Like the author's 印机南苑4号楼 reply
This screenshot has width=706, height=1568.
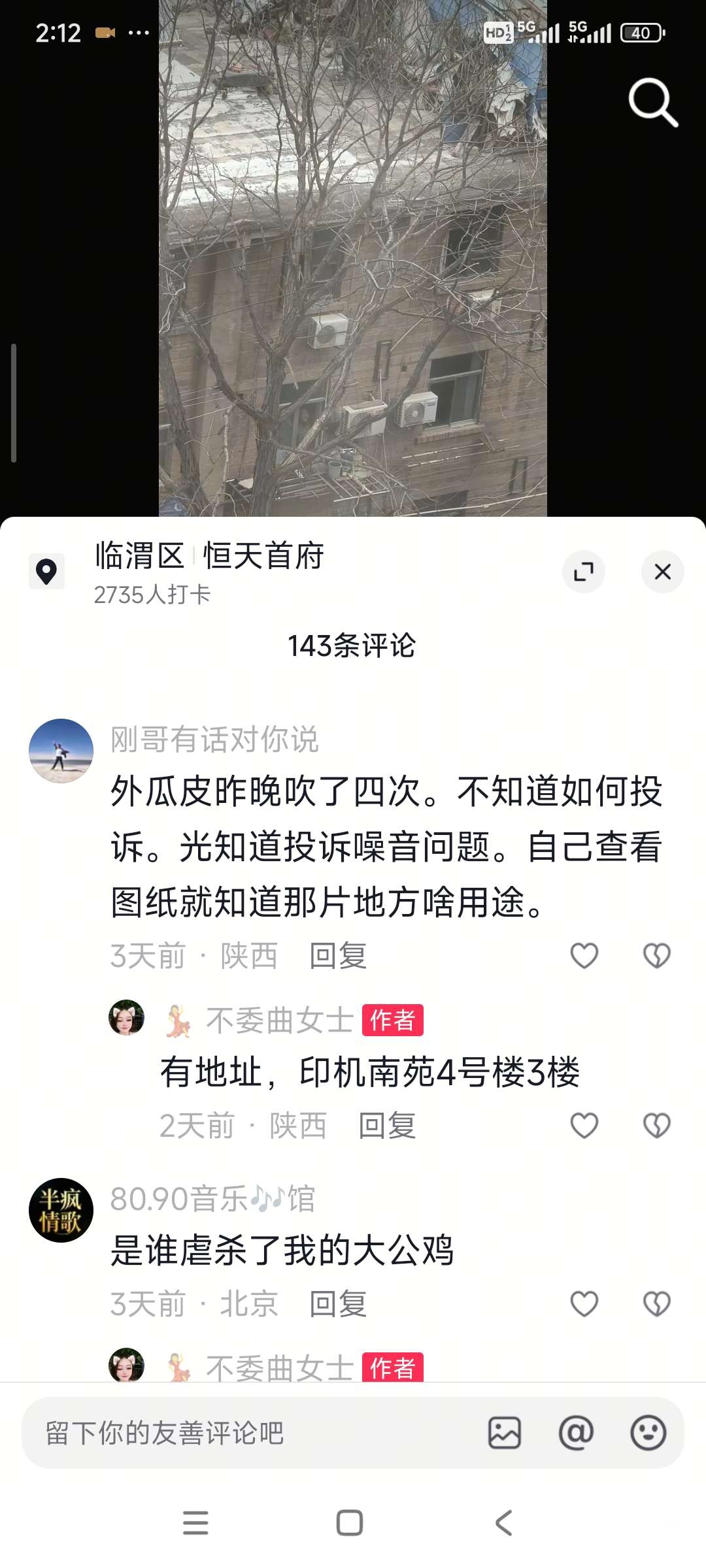584,1126
